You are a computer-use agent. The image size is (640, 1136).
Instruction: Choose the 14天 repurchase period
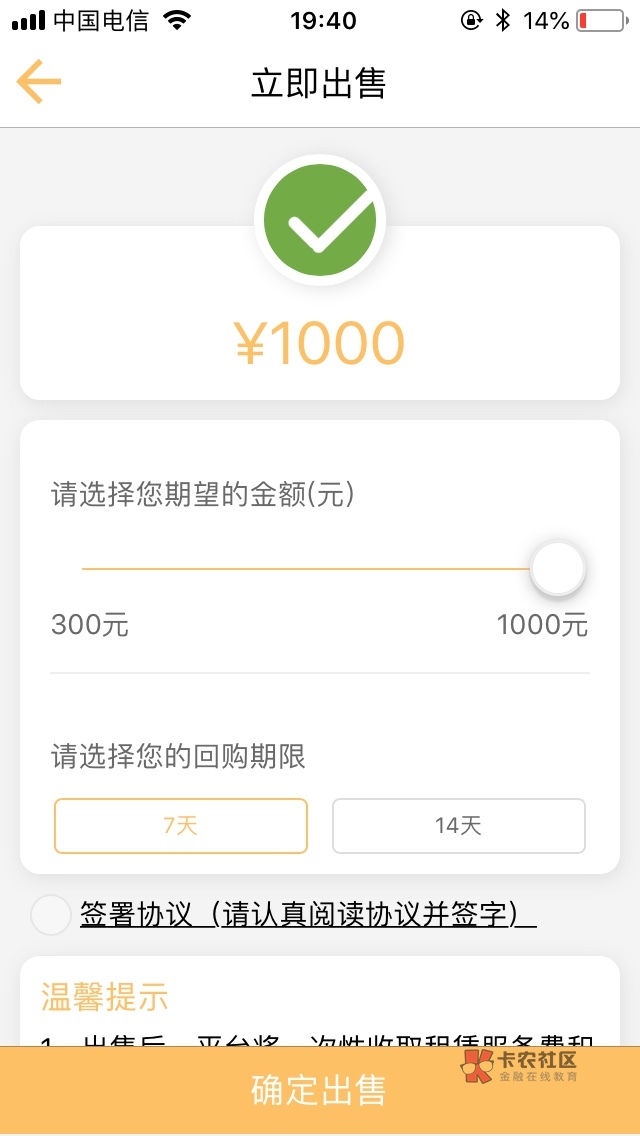pyautogui.click(x=458, y=826)
